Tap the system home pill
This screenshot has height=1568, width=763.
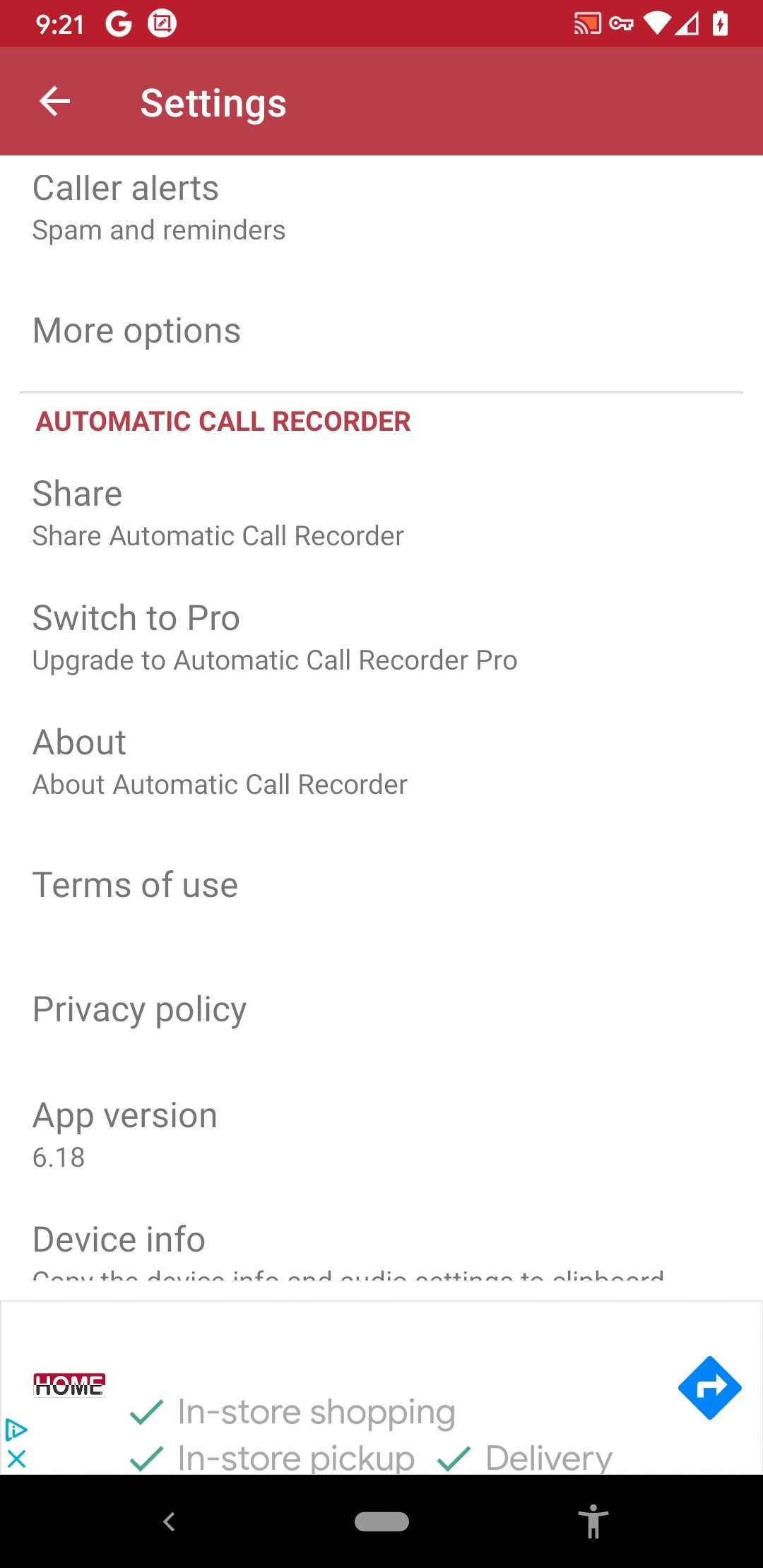tap(381, 1521)
